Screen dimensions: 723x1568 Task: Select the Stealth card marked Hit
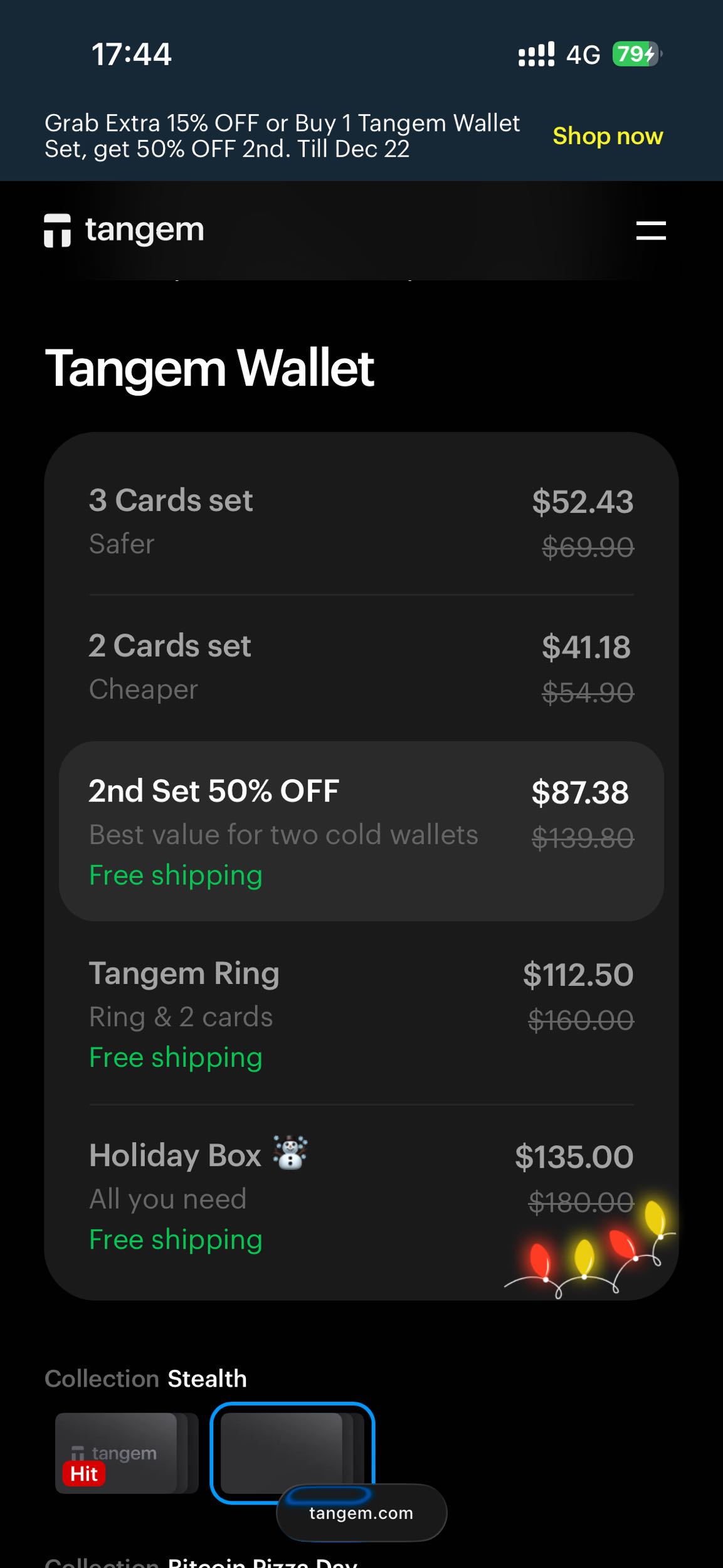click(126, 1453)
